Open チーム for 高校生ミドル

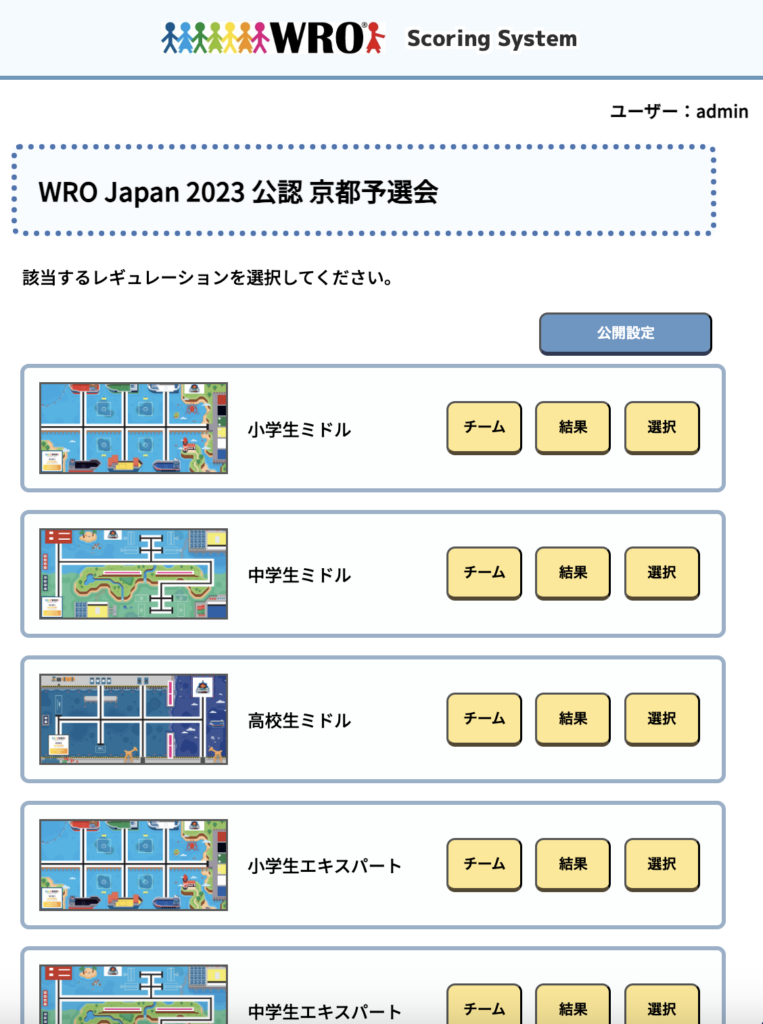click(484, 718)
